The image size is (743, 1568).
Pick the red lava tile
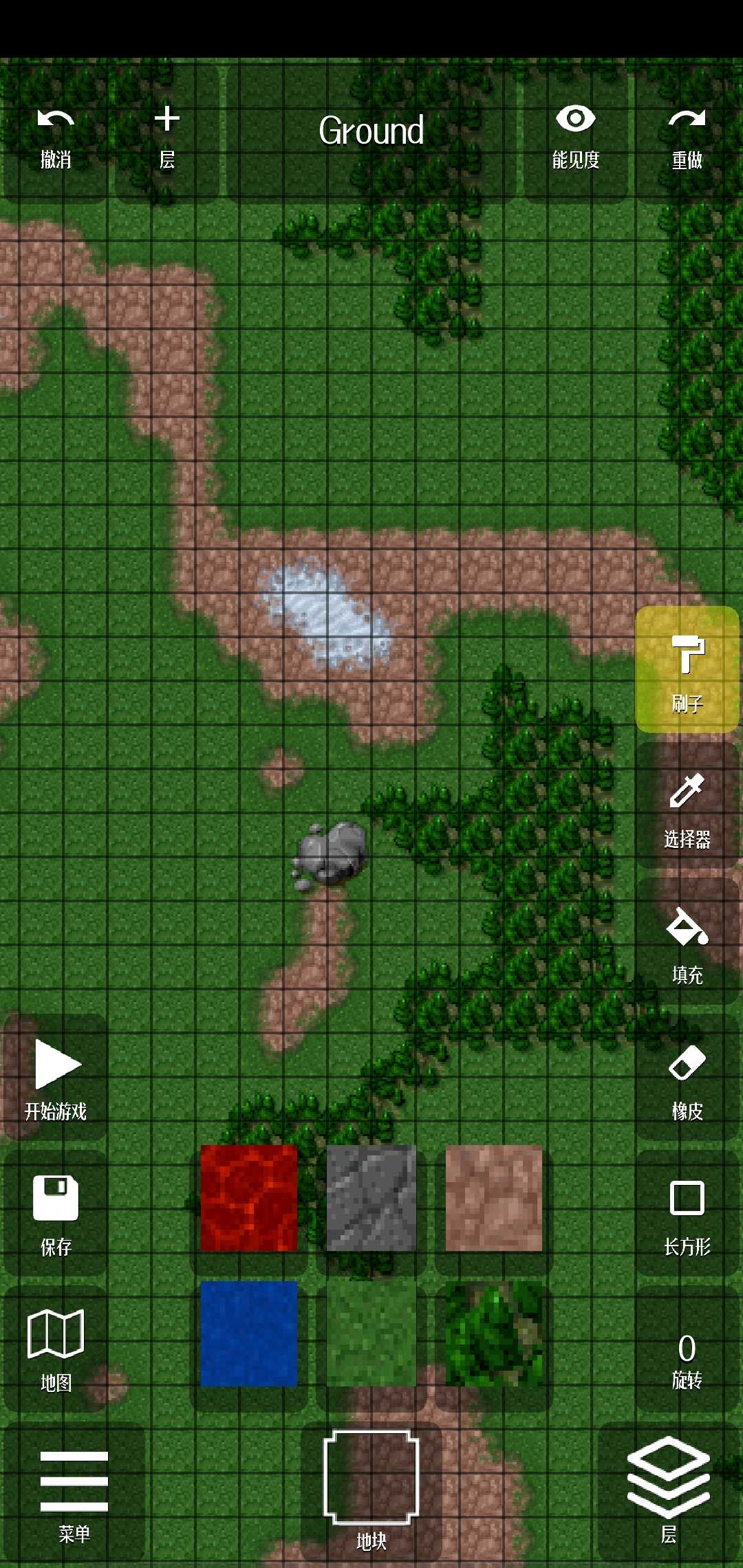pyautogui.click(x=249, y=1198)
